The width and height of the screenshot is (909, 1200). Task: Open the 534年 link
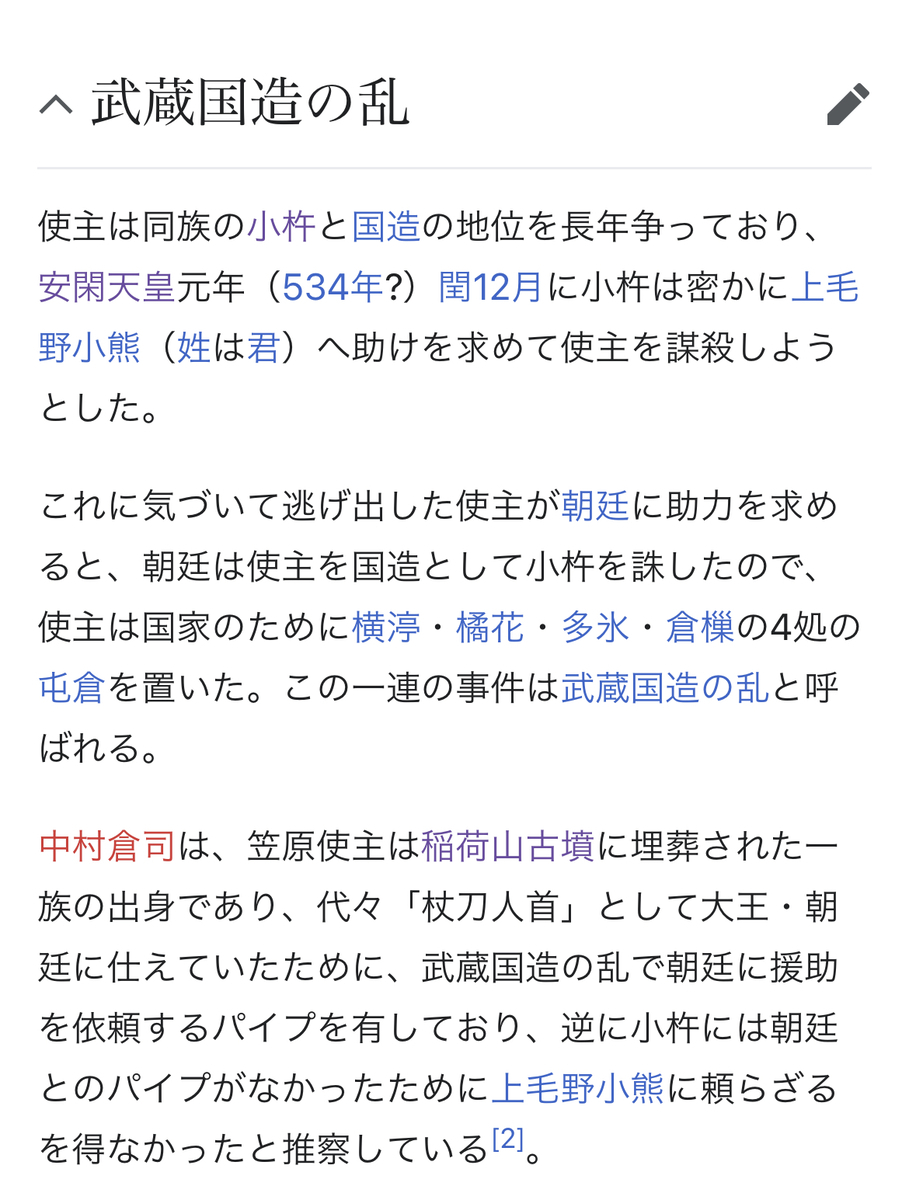click(x=333, y=288)
